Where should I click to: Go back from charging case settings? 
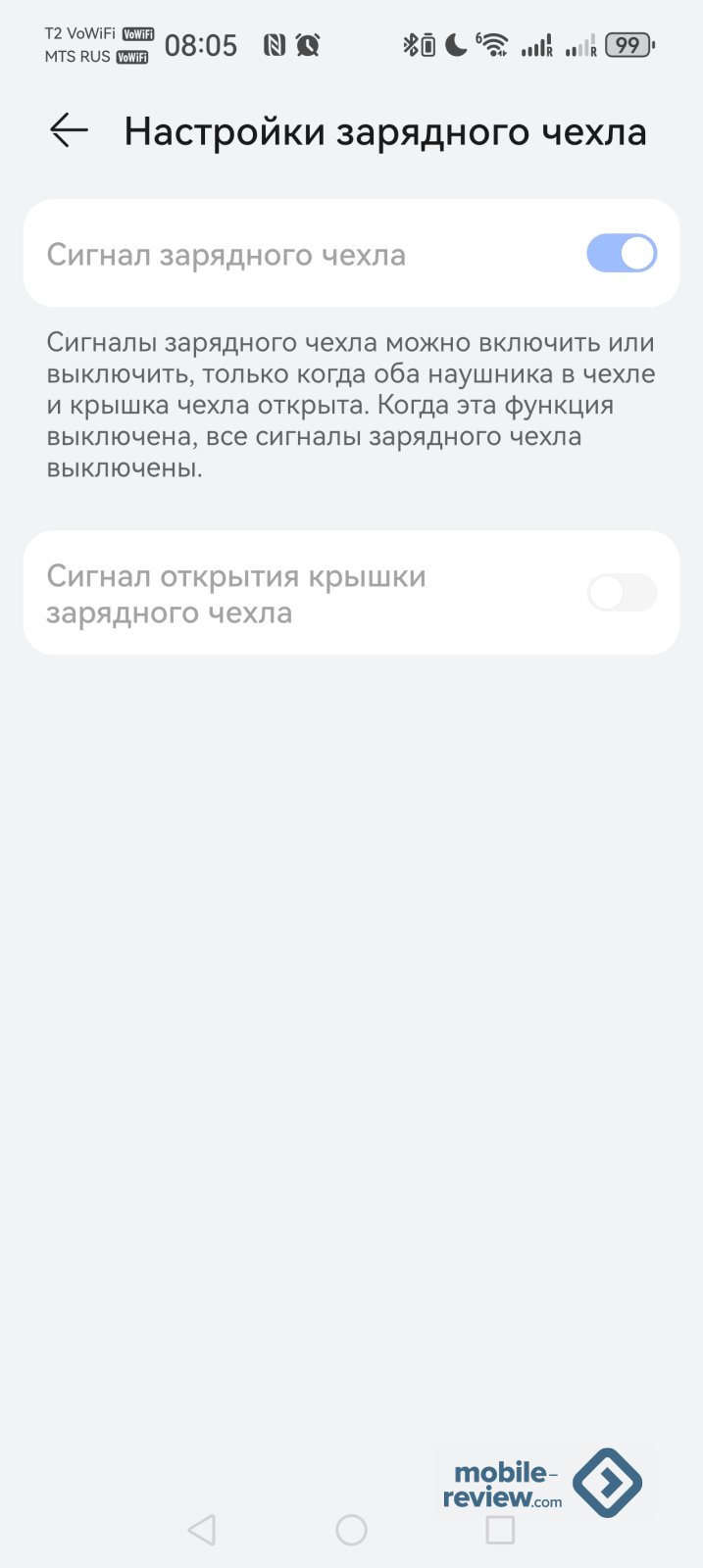pyautogui.click(x=69, y=130)
